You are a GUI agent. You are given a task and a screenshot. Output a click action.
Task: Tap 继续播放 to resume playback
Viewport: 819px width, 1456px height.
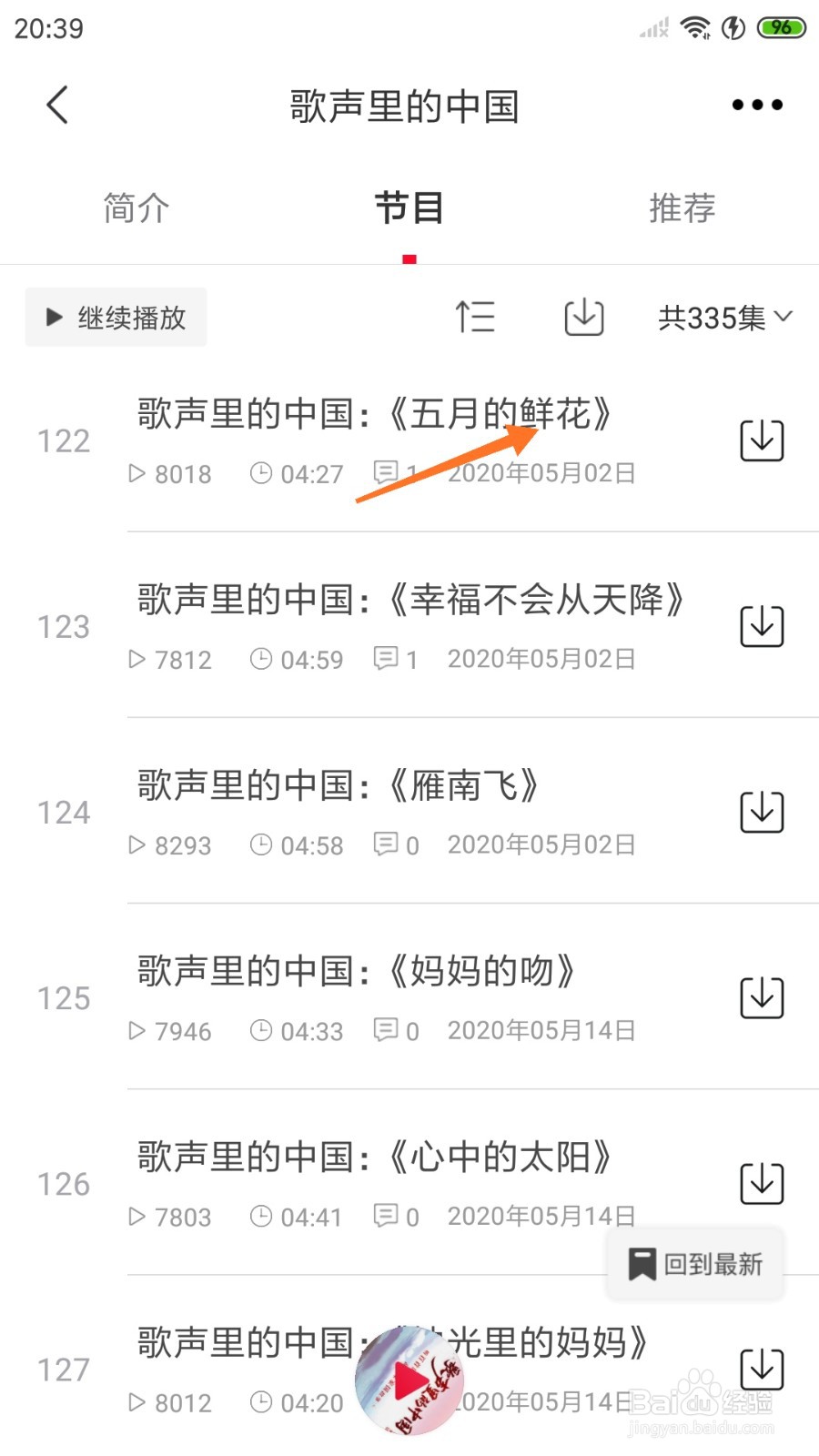pyautogui.click(x=116, y=318)
